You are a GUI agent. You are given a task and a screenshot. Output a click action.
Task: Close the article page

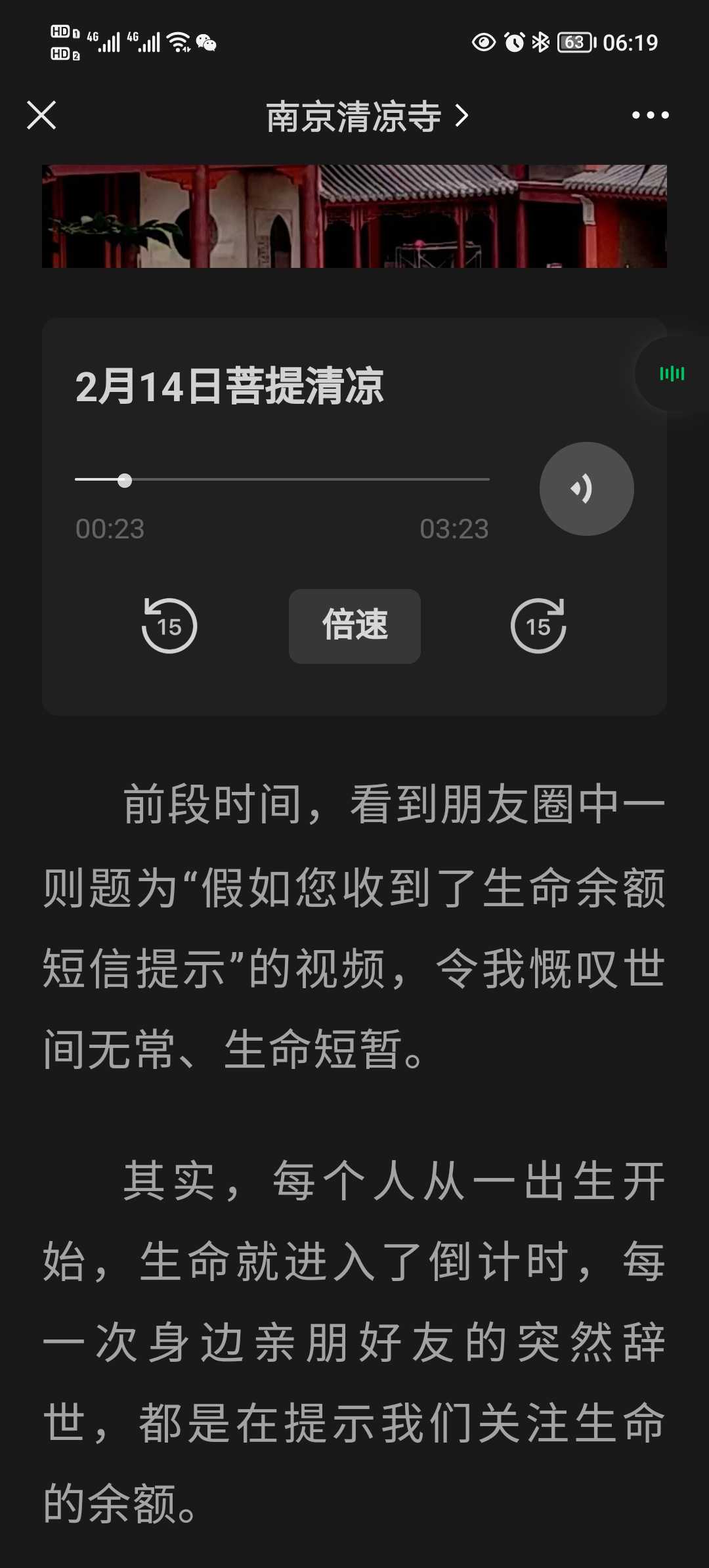[x=41, y=116]
